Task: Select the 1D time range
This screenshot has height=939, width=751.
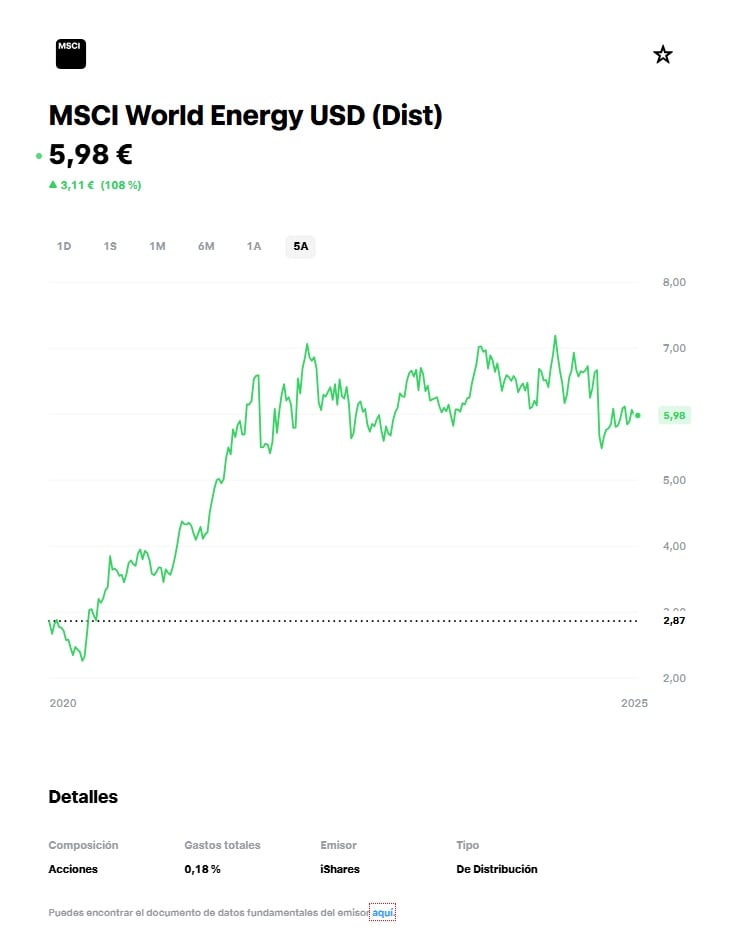Action: 63,246
